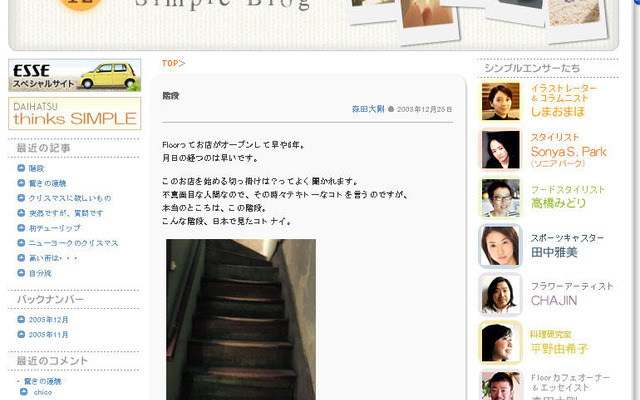The height and width of the screenshot is (400, 640).
Task: Open recent article ニューヨークのクリスマス
Action: coord(73,243)
